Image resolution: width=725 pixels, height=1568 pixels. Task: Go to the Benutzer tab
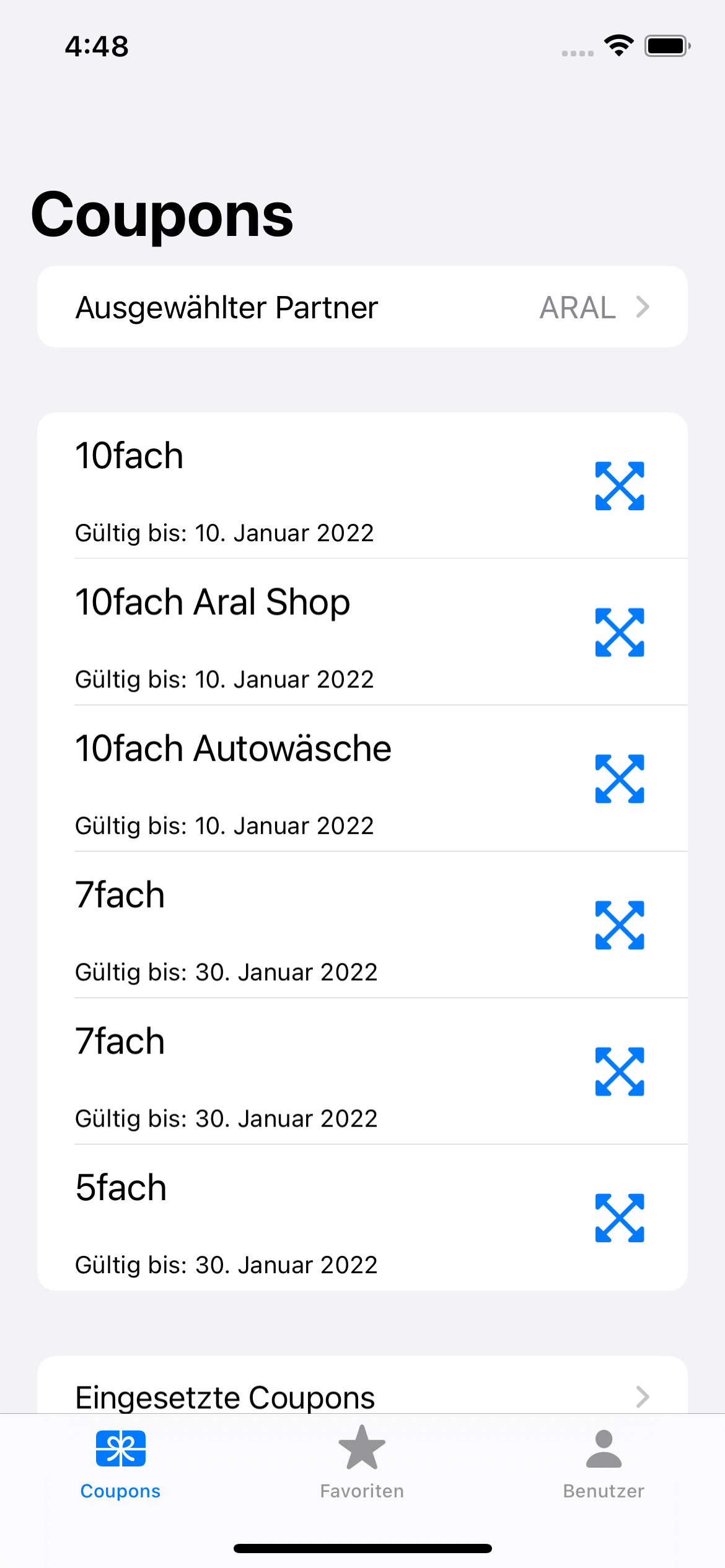coord(604,1463)
